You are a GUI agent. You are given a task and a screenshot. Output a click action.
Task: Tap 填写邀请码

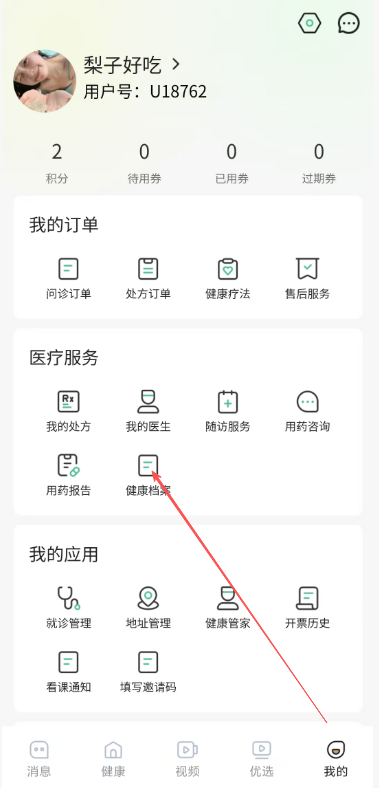pos(148,672)
